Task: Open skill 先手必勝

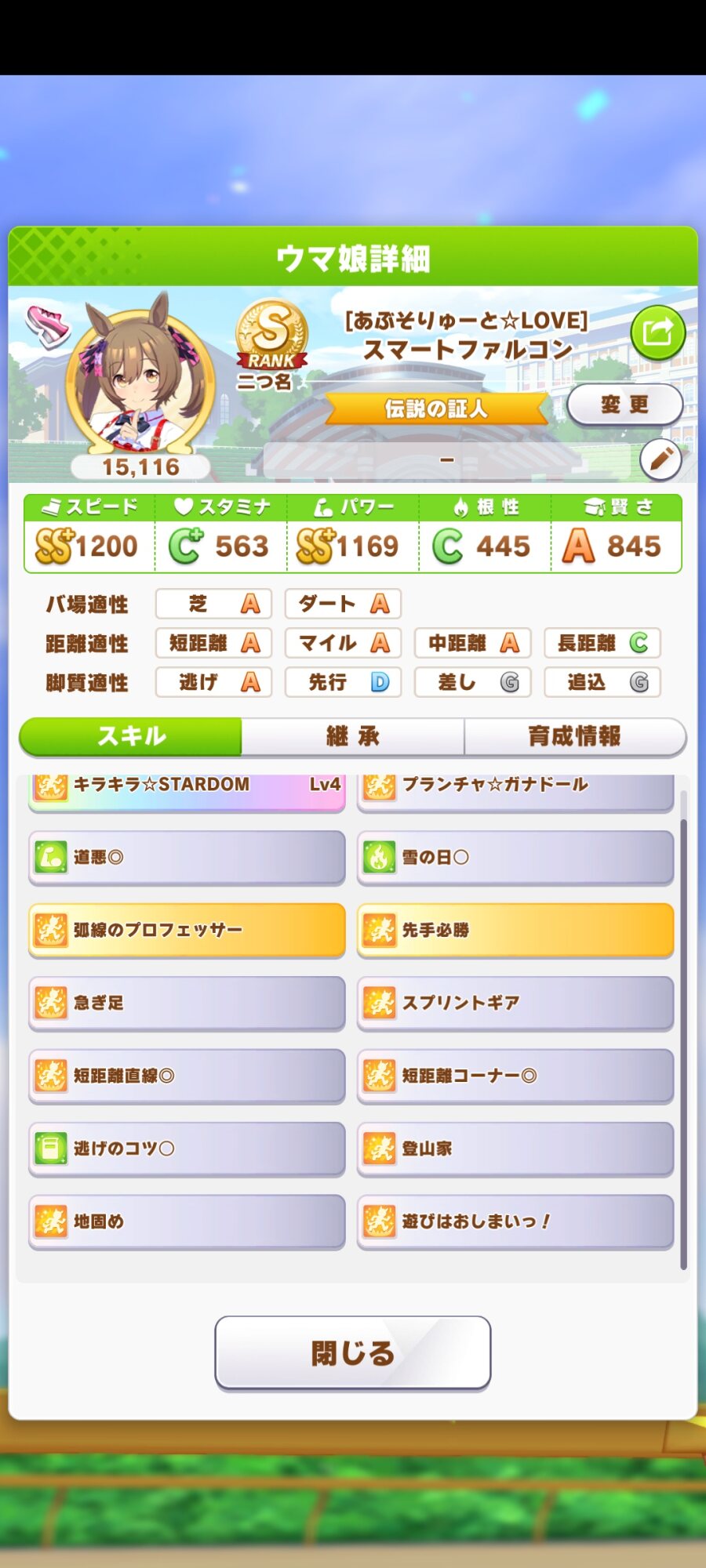Action: (515, 930)
